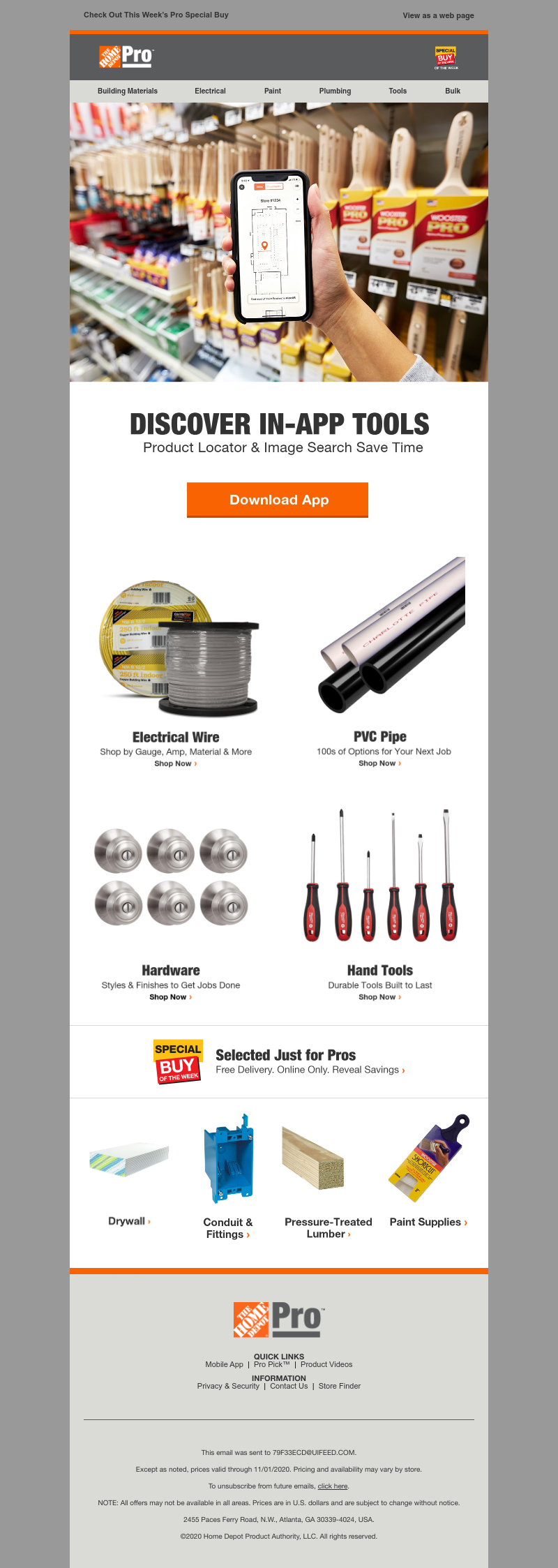The image size is (558, 1568).
Task: Open Building Materials category
Action: pos(128,91)
